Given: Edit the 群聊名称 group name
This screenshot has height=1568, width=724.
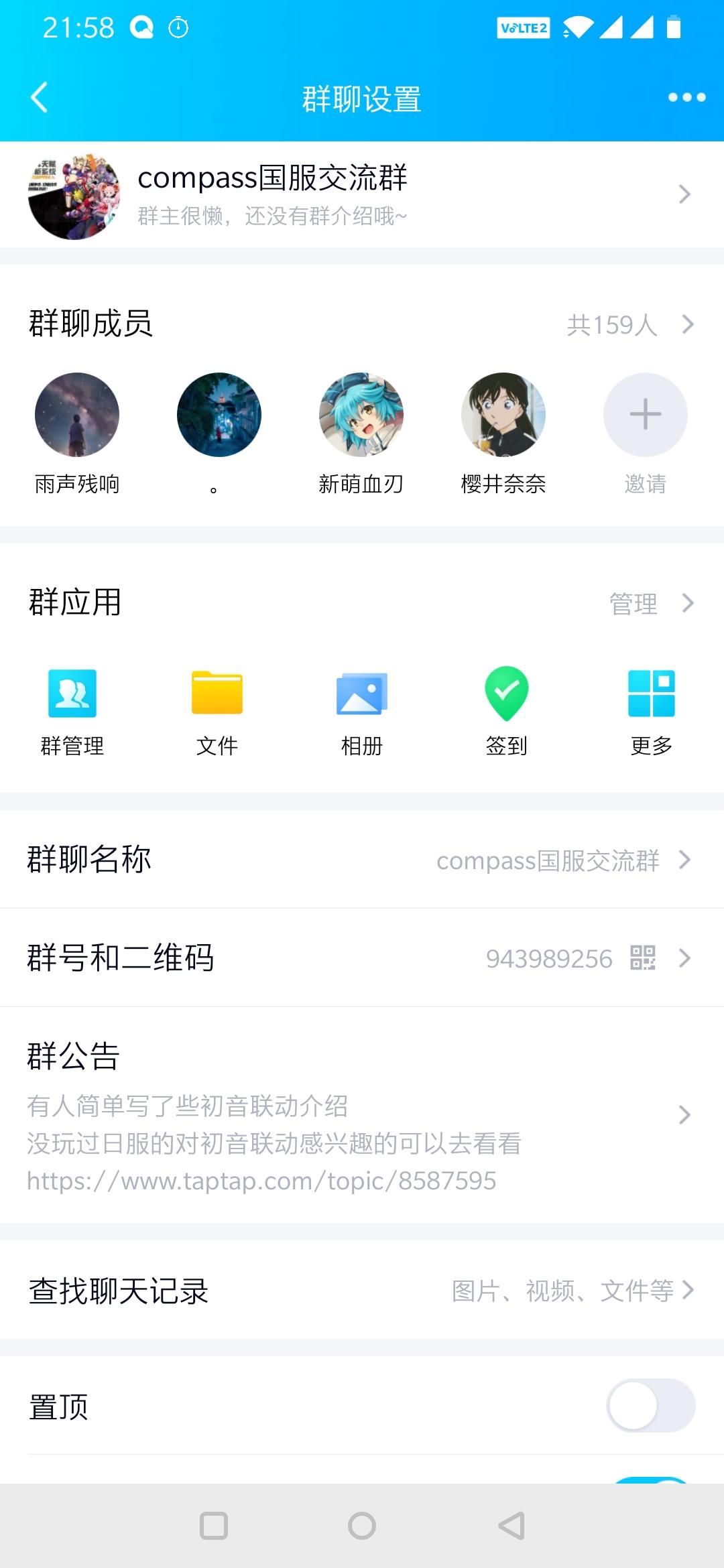Looking at the screenshot, I should pos(362,860).
